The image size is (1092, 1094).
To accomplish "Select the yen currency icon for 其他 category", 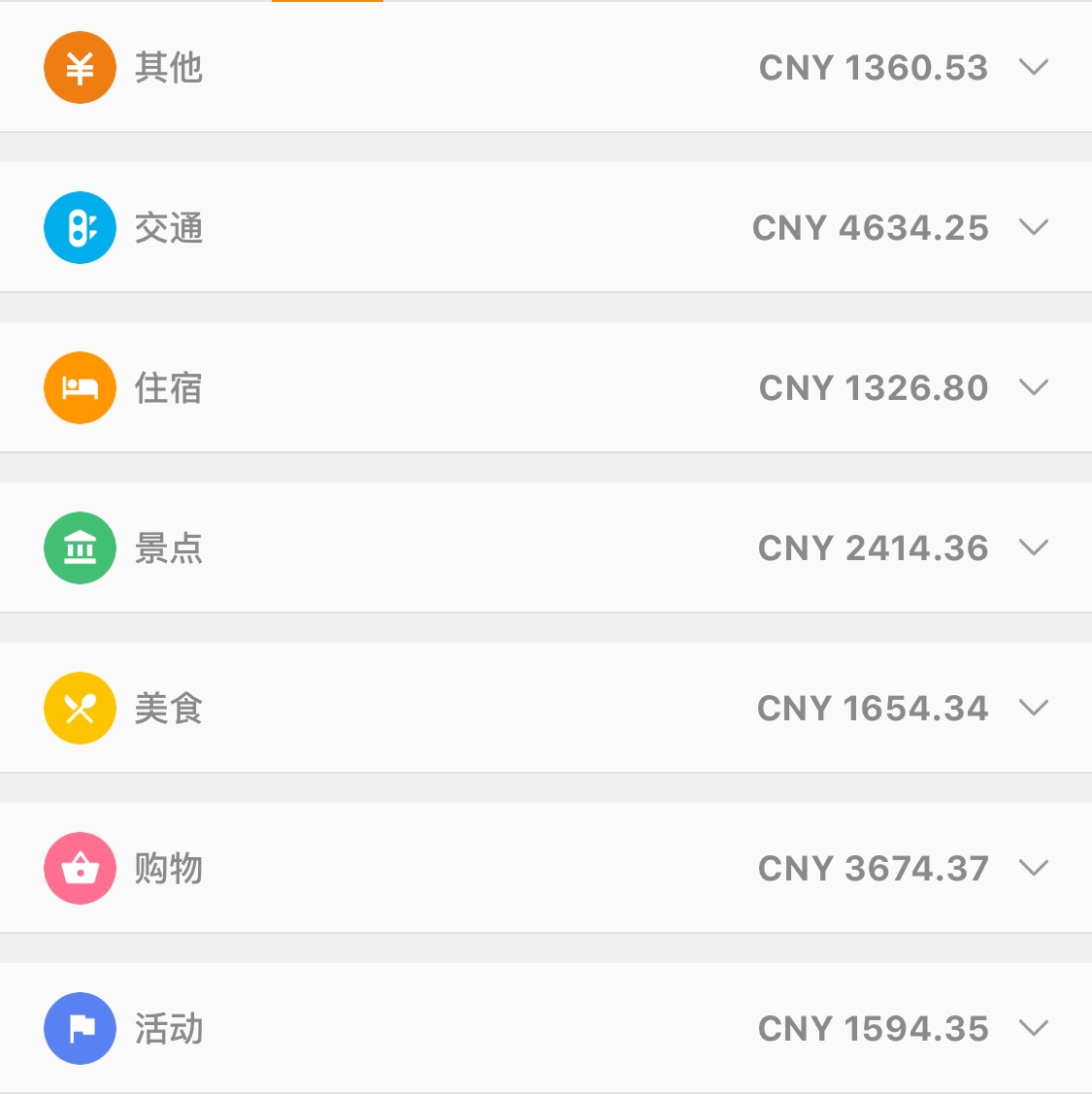I will point(80,67).
